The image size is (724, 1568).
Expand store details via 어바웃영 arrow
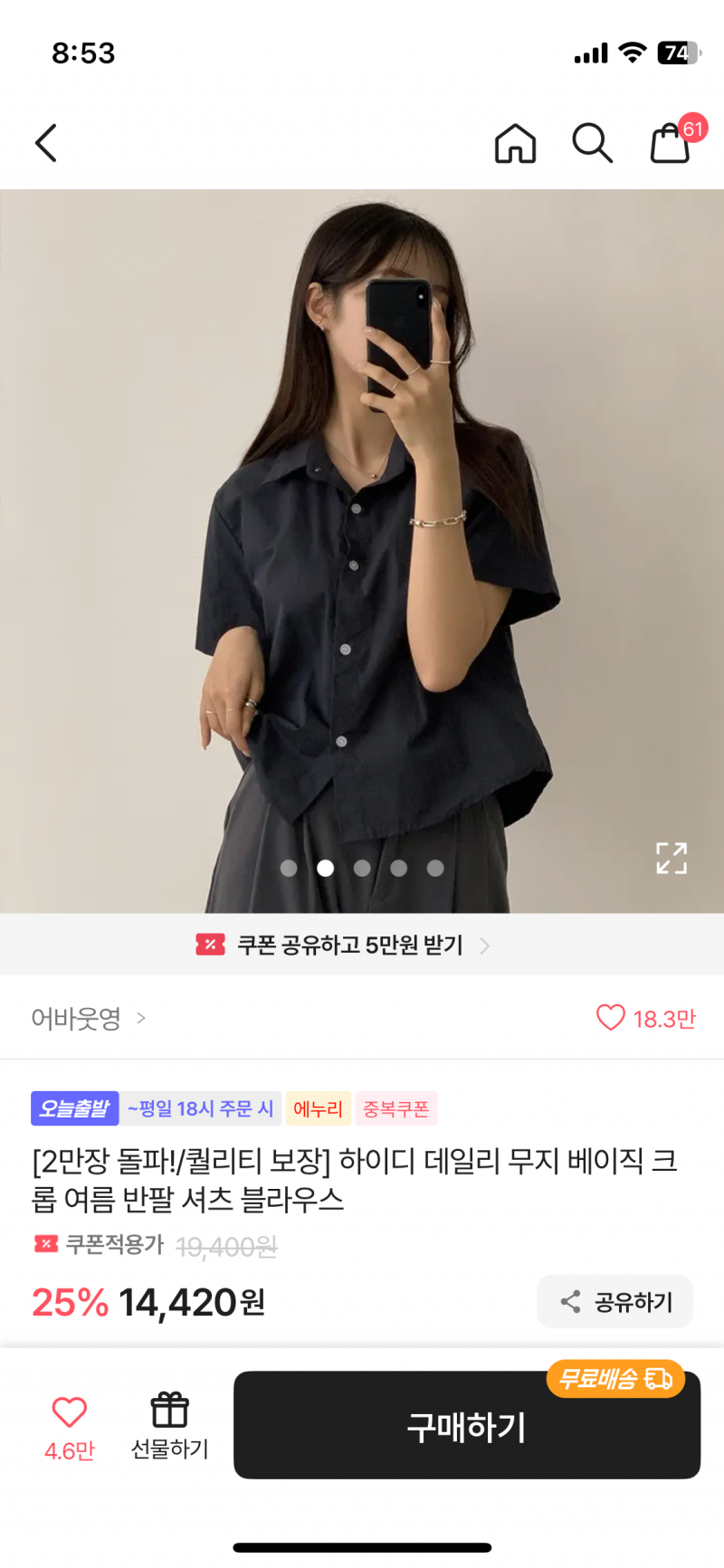click(141, 1018)
